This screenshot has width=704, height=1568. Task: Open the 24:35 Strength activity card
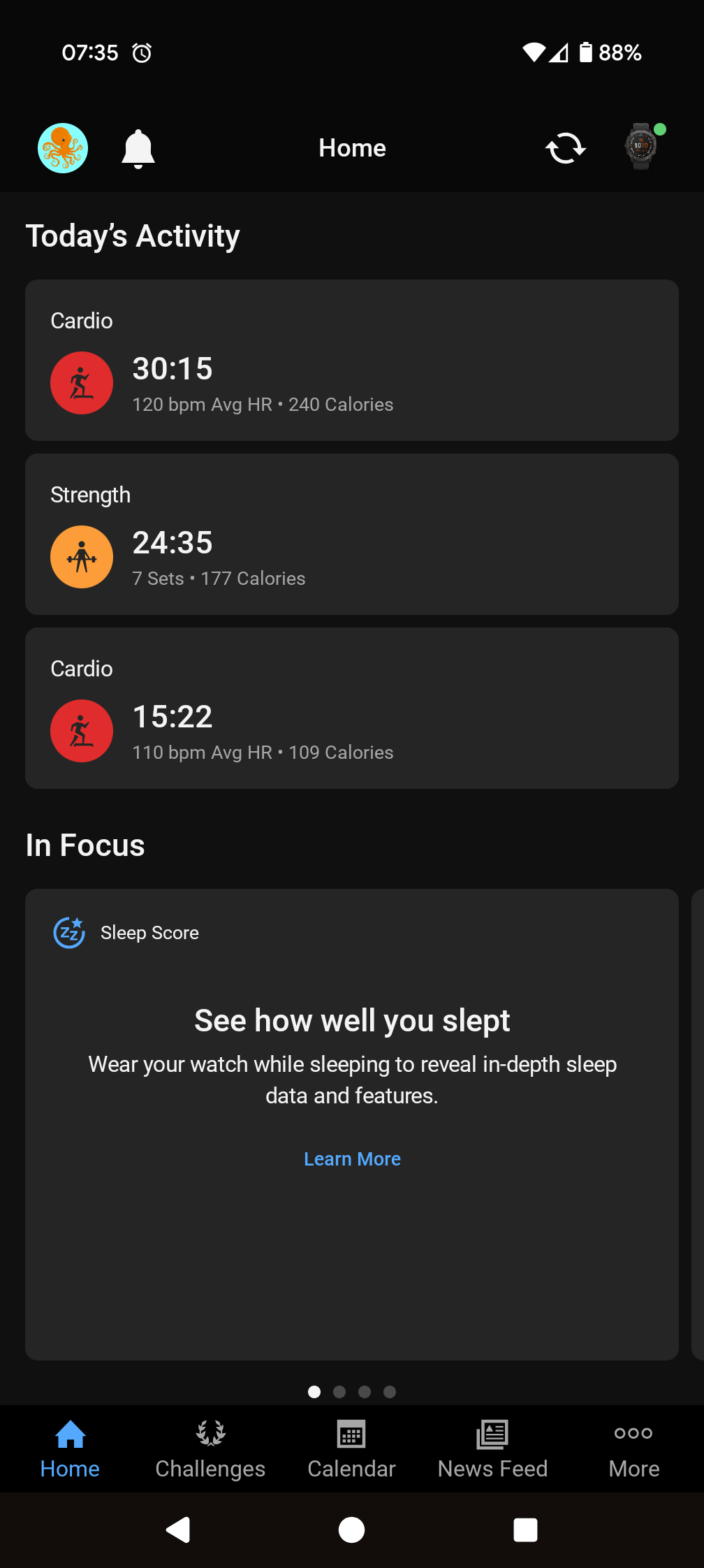click(x=352, y=534)
